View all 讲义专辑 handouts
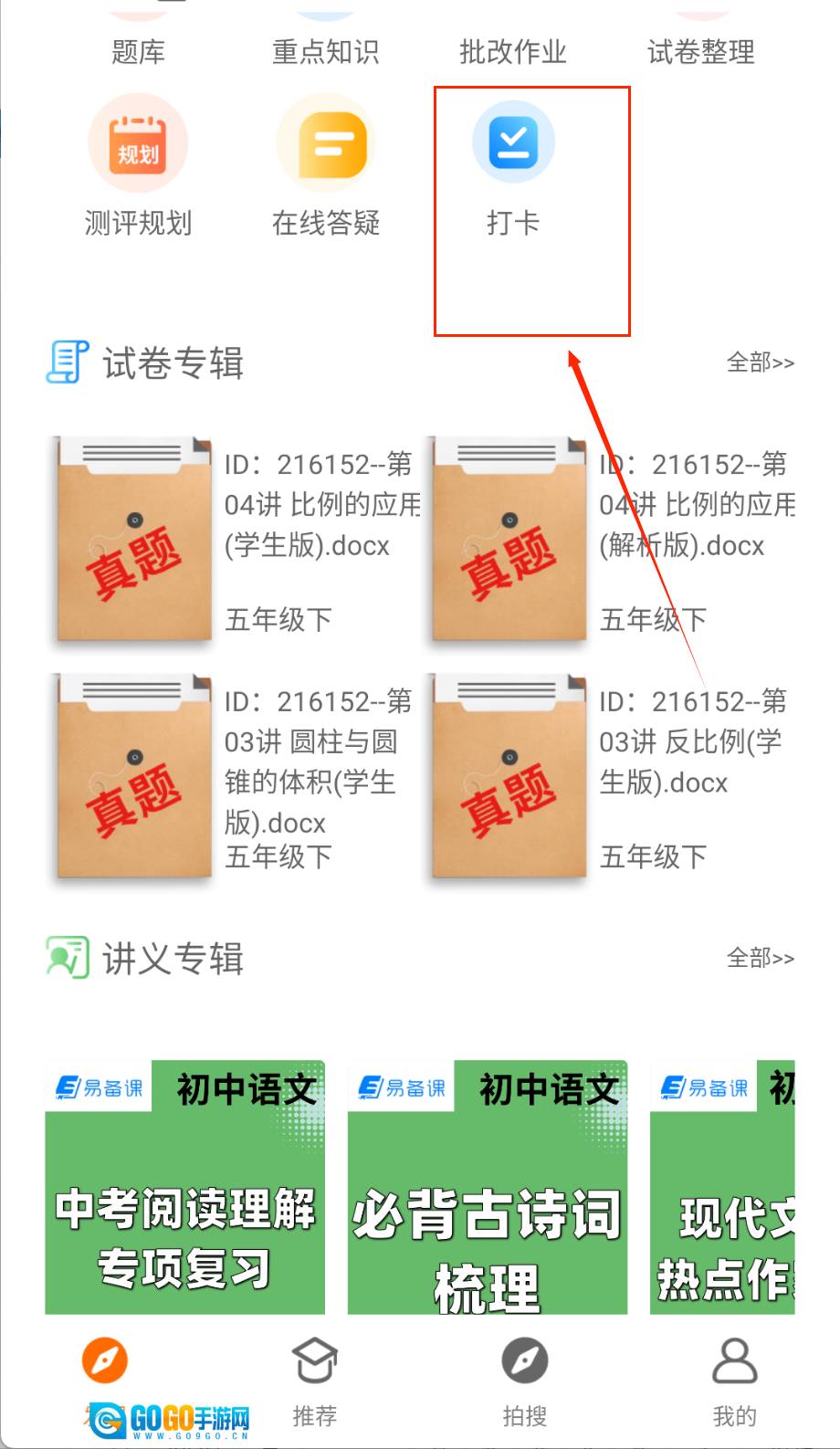Screen dimensions: 840x1449 tap(760, 958)
